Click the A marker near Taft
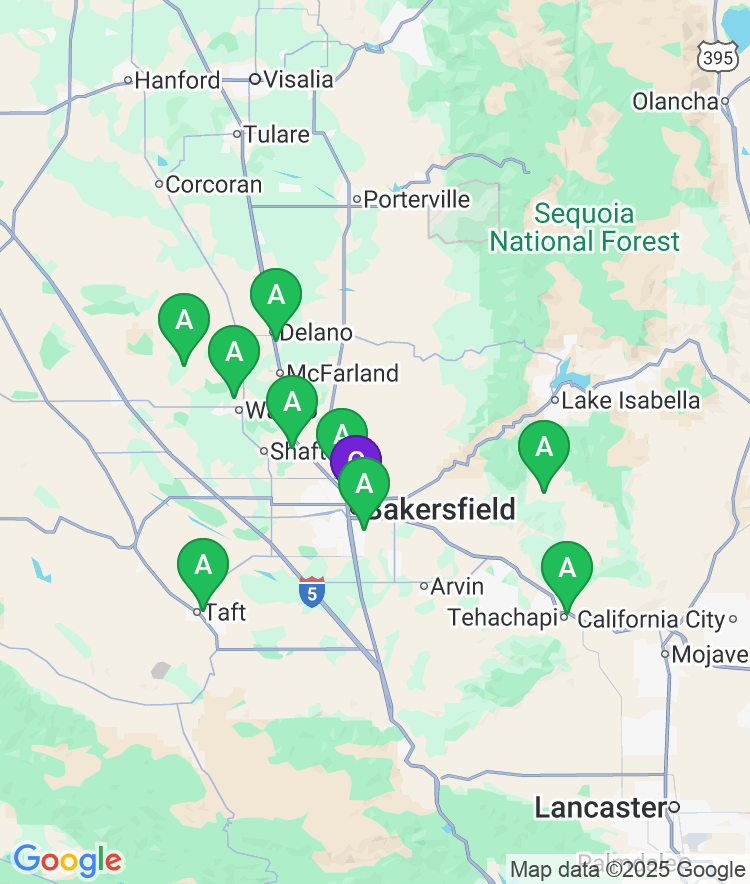Image resolution: width=750 pixels, height=884 pixels. coord(203,564)
